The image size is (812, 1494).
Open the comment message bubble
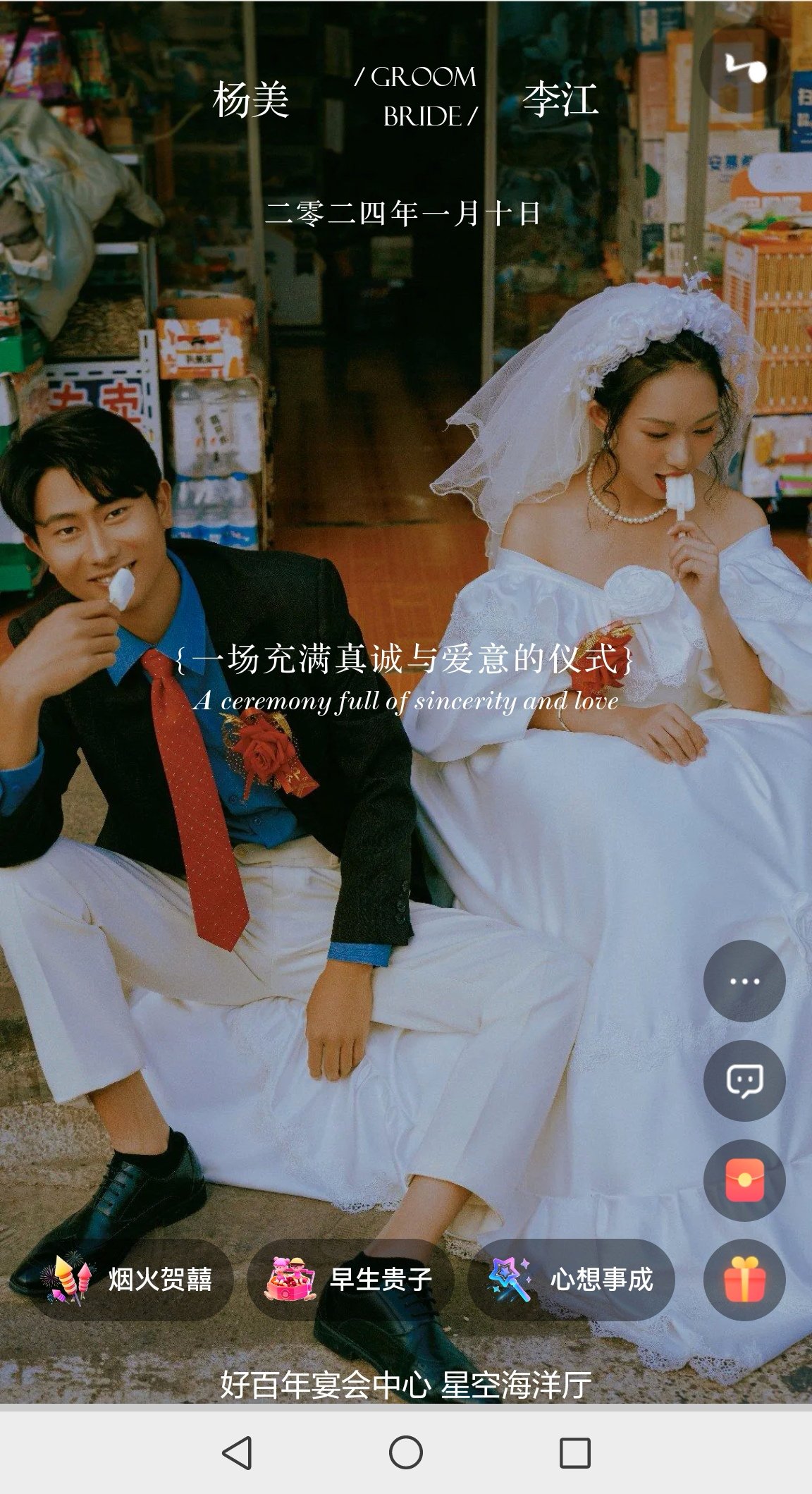tap(744, 1081)
